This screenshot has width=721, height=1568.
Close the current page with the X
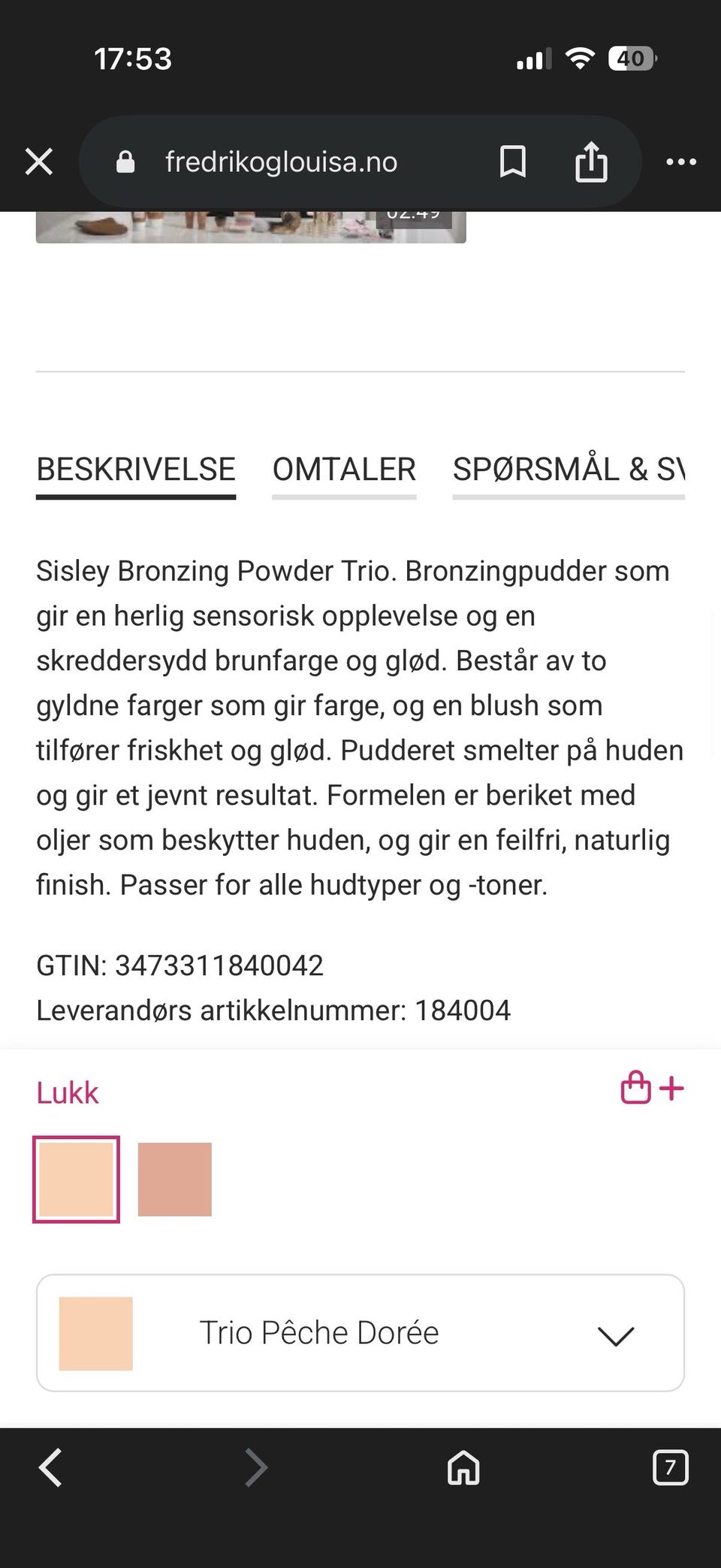[38, 161]
